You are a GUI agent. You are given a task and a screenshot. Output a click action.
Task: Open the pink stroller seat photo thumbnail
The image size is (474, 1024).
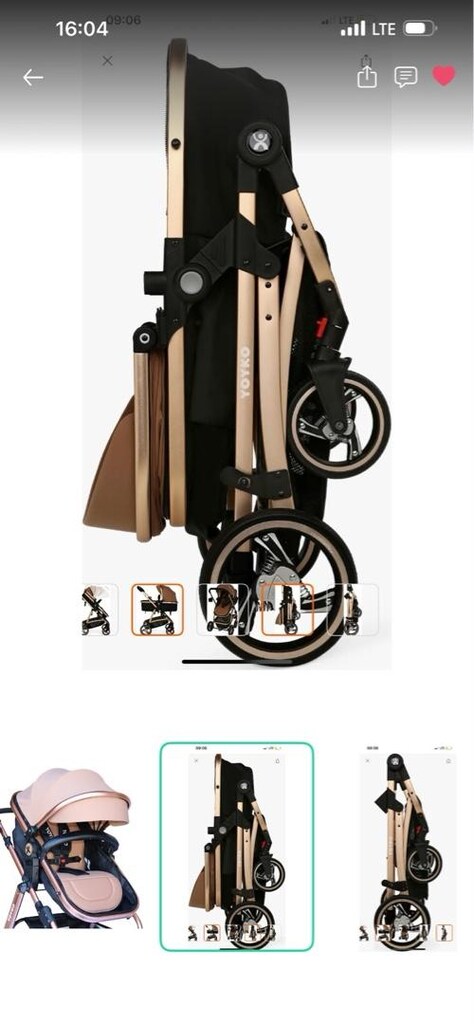pos(72,847)
